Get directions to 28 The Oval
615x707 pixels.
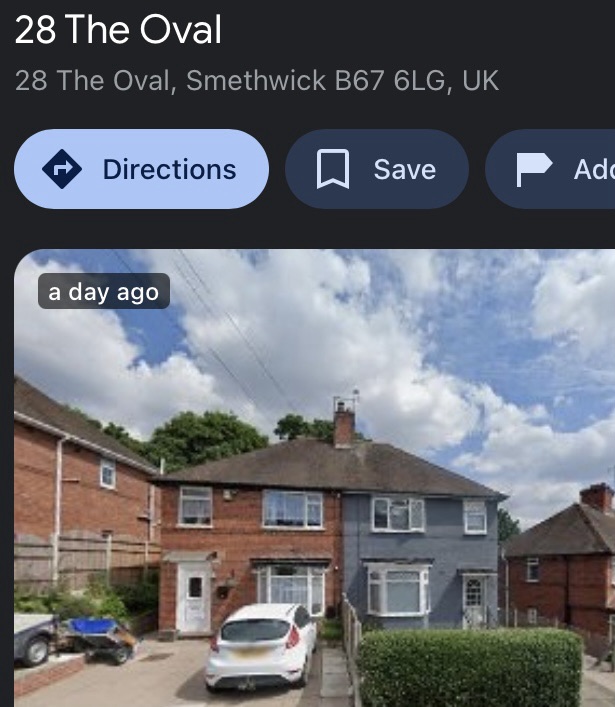tap(141, 169)
